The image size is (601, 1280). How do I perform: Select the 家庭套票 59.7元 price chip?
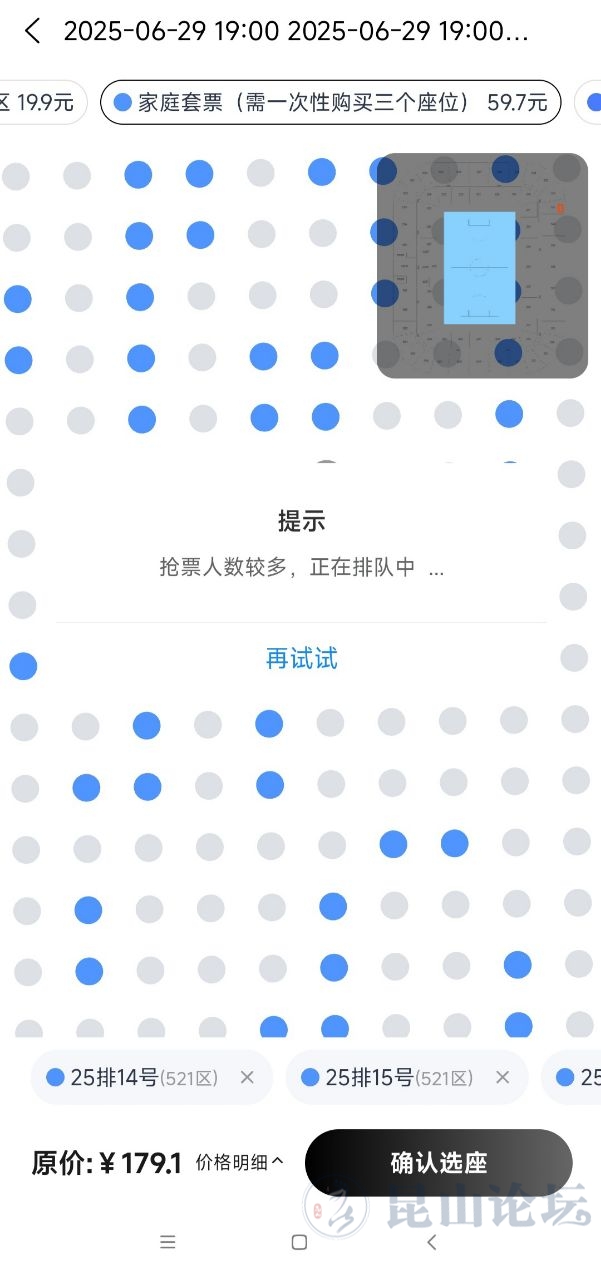(x=330, y=102)
